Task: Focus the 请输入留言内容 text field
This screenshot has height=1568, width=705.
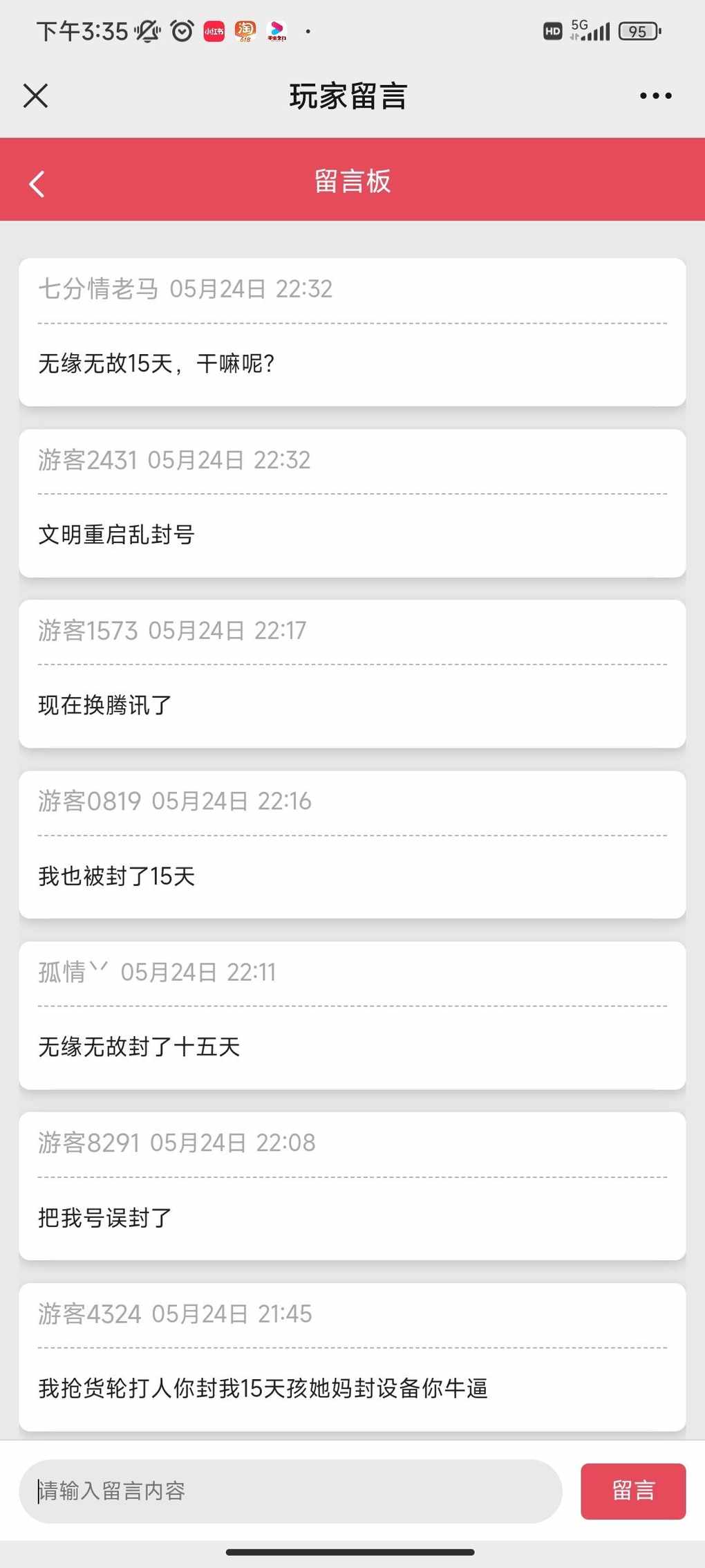Action: [290, 1491]
